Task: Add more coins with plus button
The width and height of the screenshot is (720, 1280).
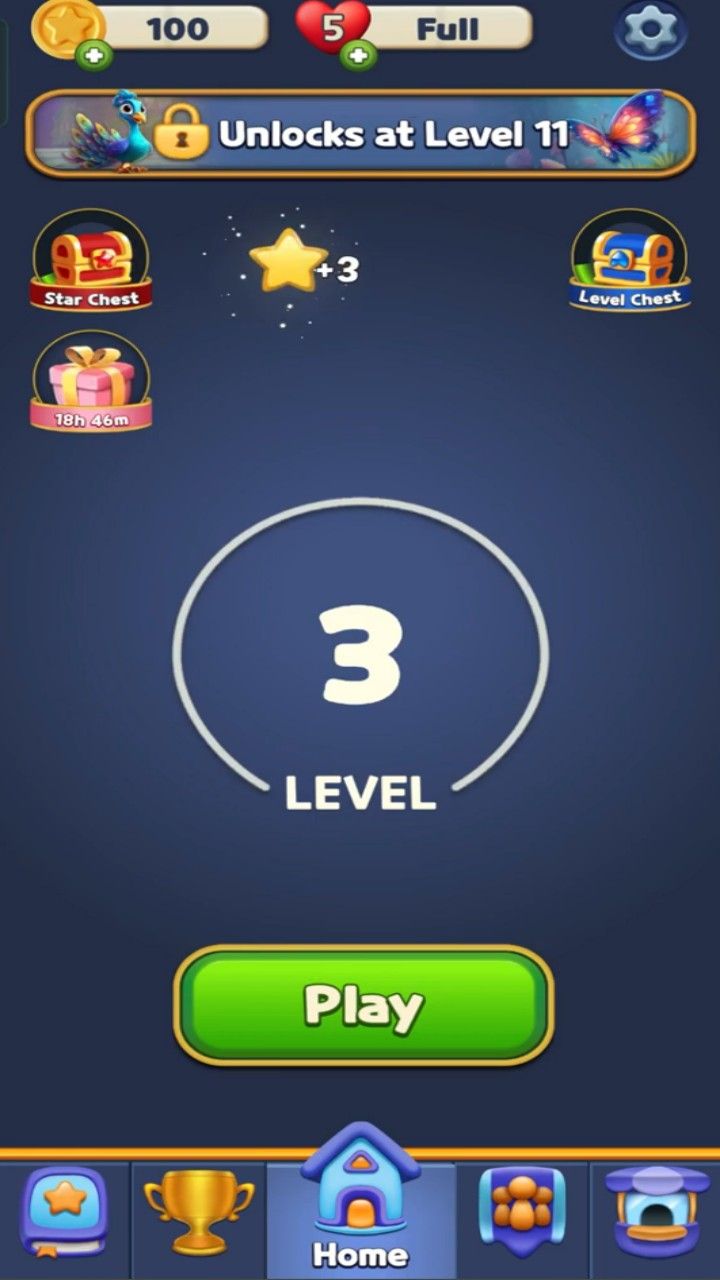Action: [94, 56]
